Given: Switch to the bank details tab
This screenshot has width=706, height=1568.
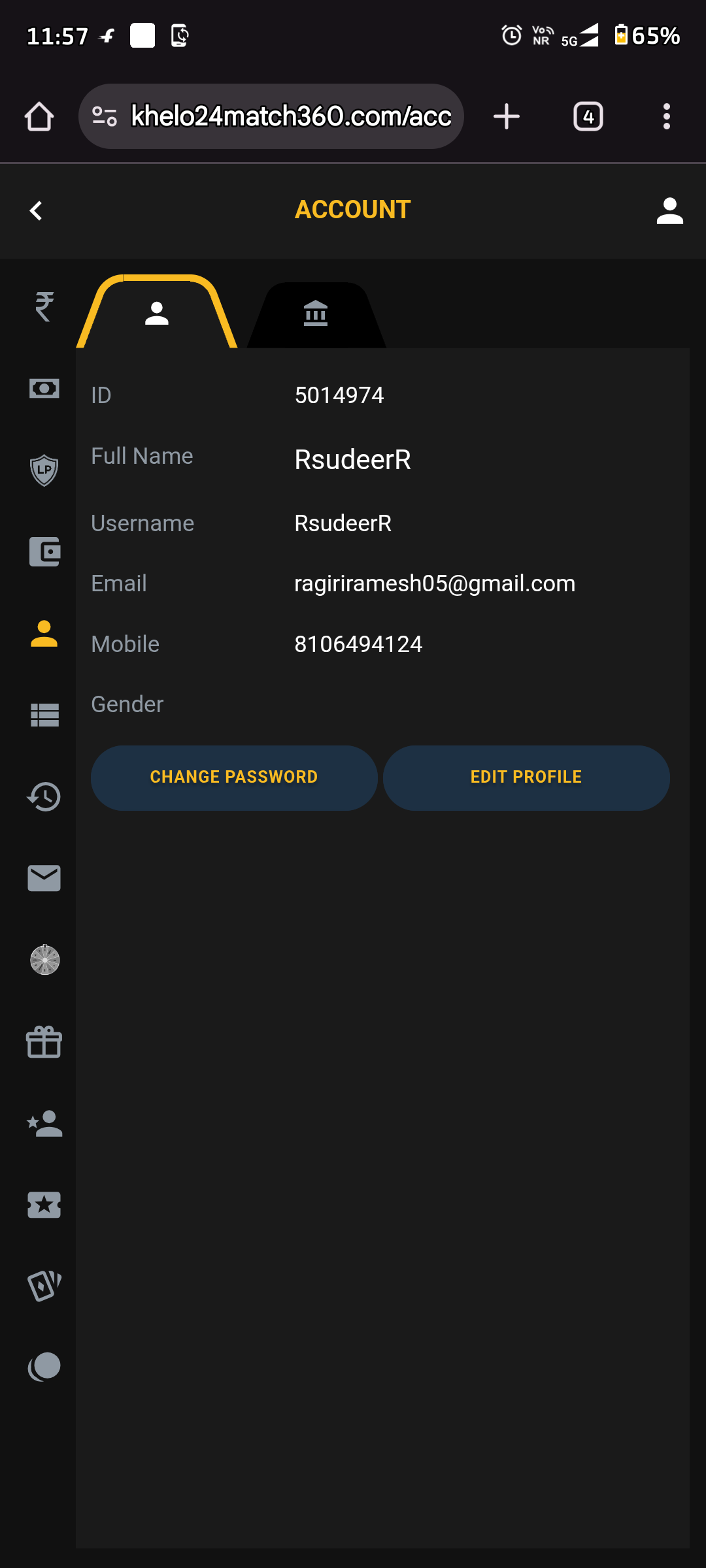Looking at the screenshot, I should point(316,314).
